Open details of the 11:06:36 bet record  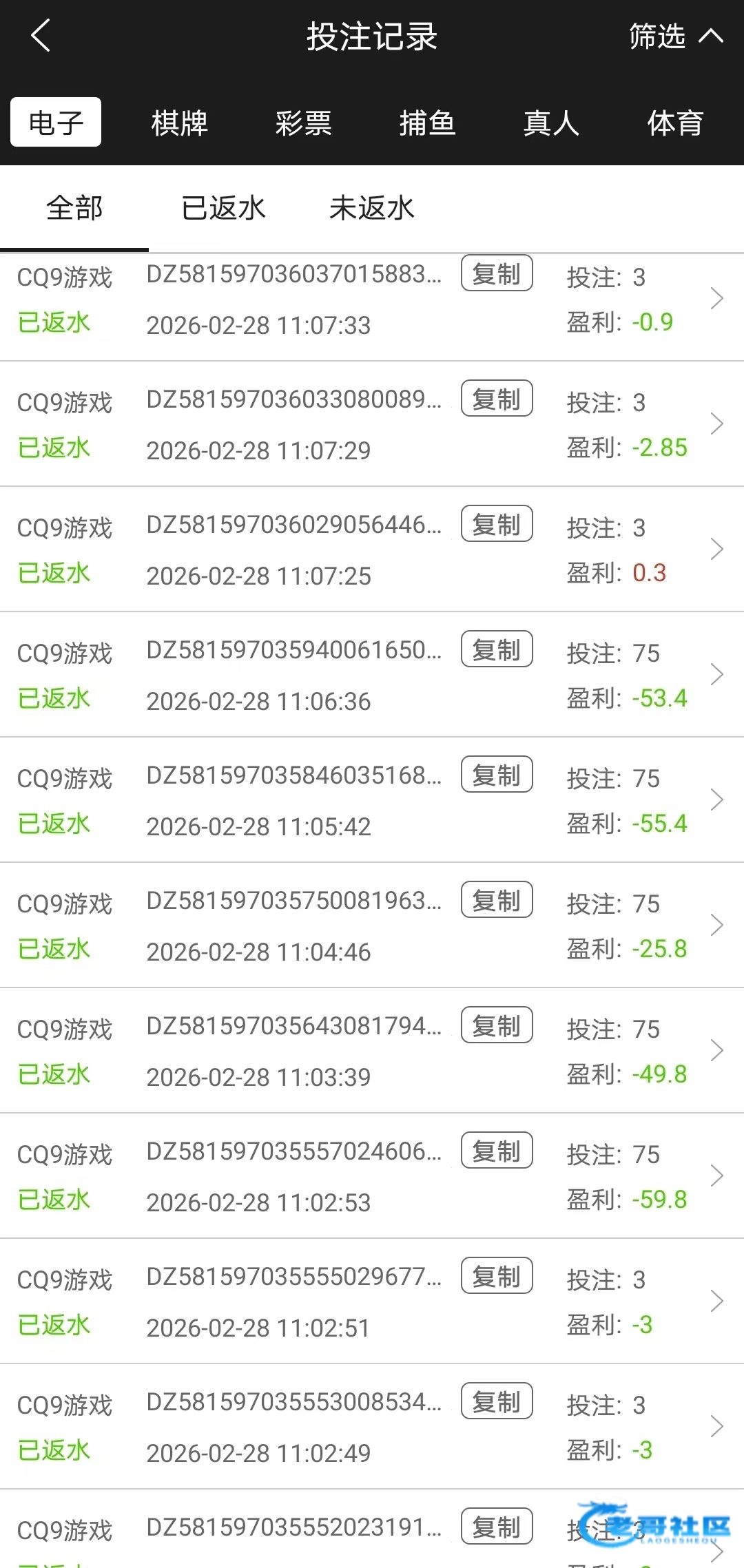[716, 675]
